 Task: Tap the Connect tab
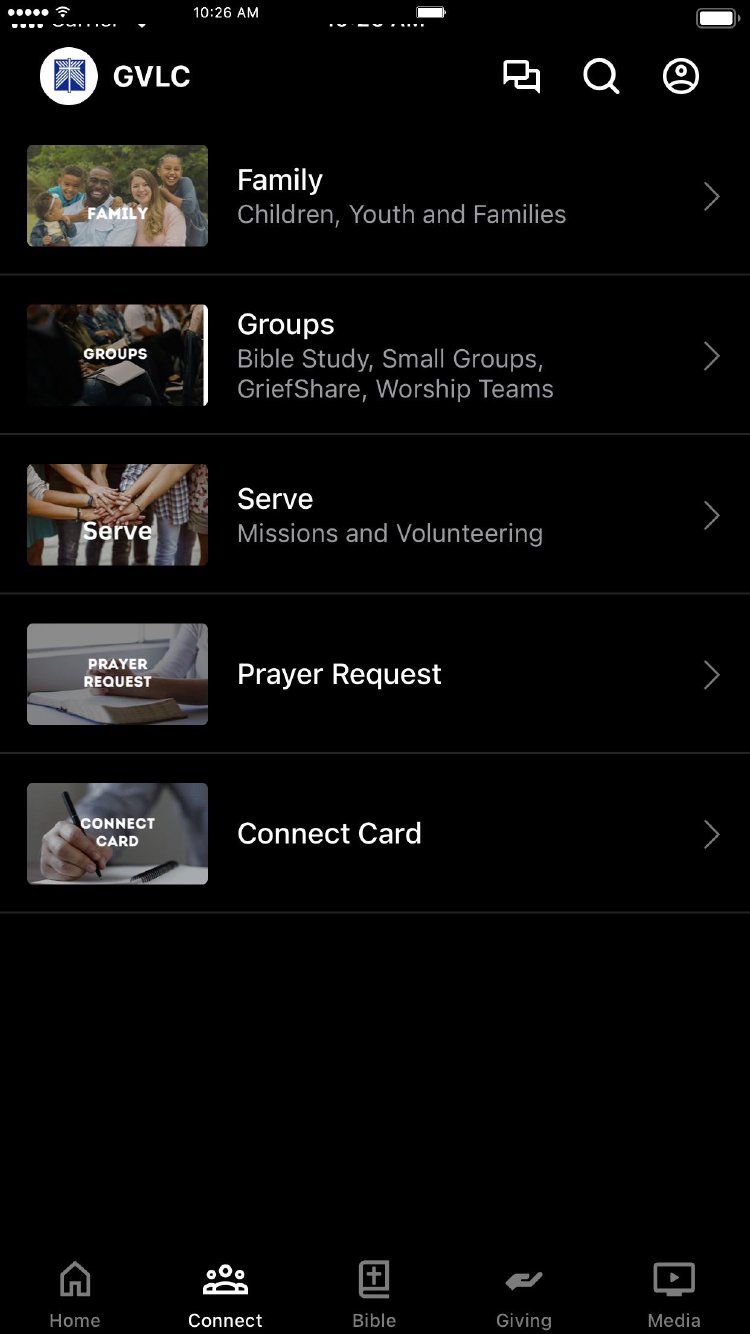[225, 1294]
